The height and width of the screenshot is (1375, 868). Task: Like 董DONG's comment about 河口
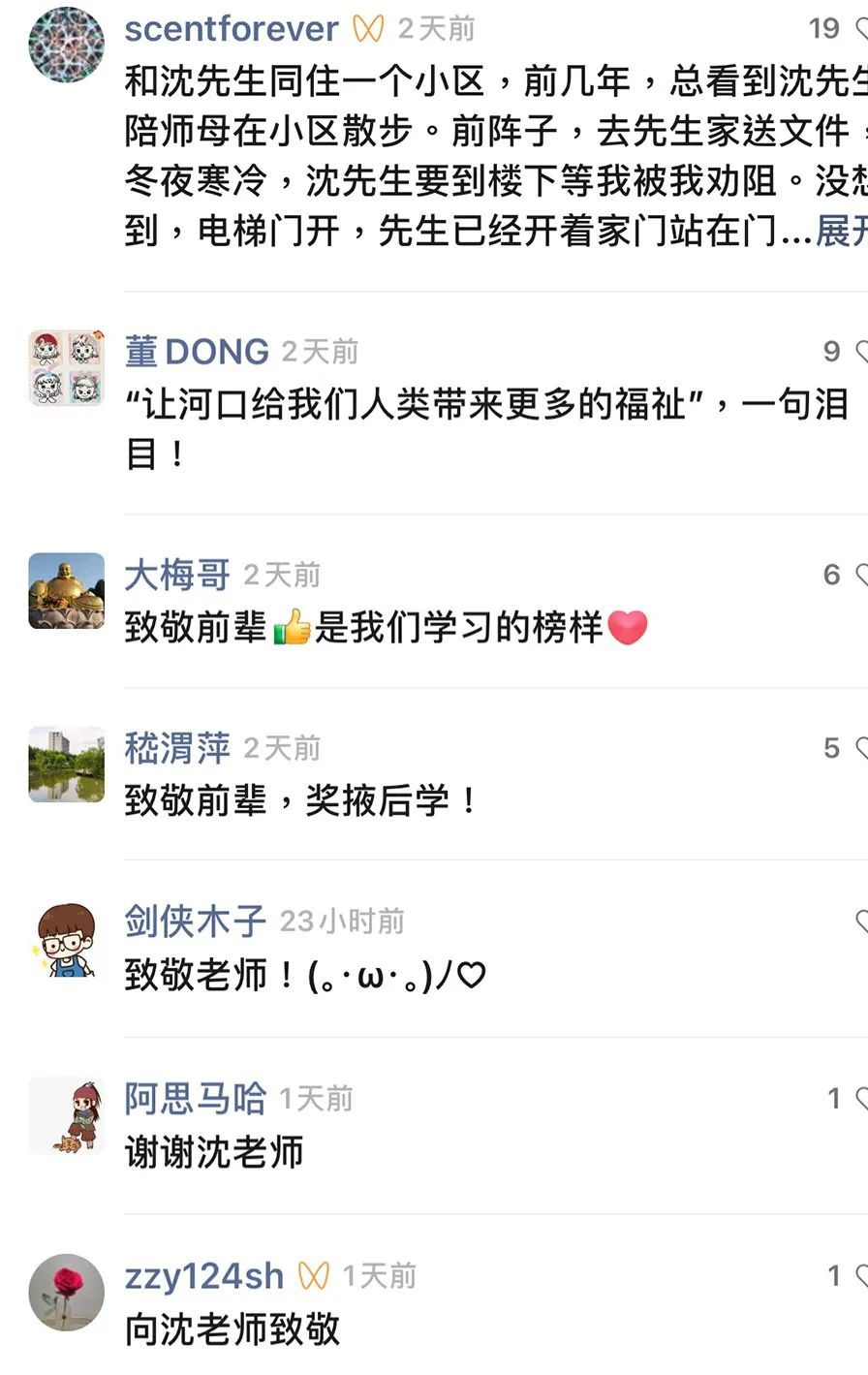coord(860,352)
